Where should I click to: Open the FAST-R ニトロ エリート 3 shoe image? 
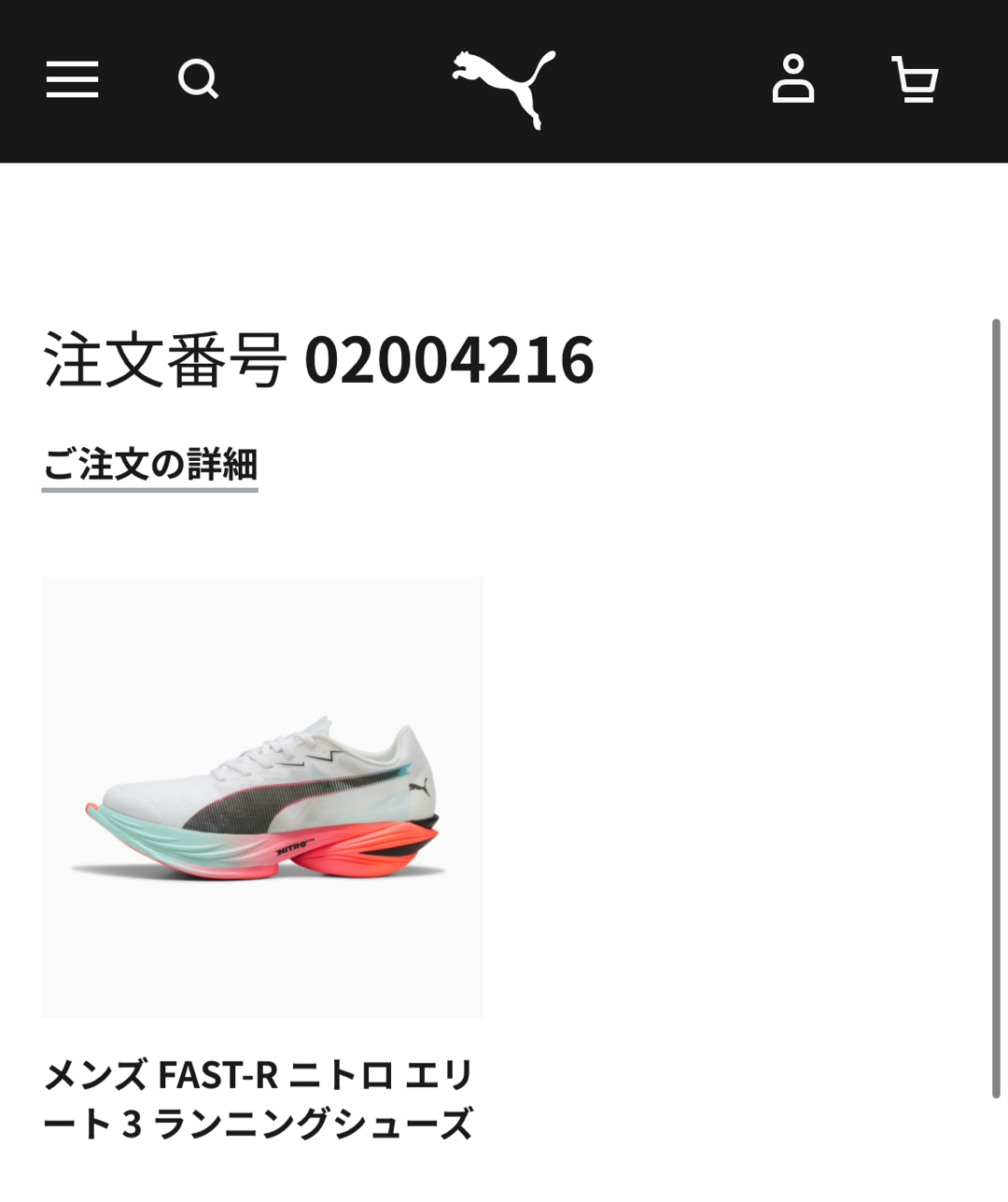pyautogui.click(x=262, y=797)
